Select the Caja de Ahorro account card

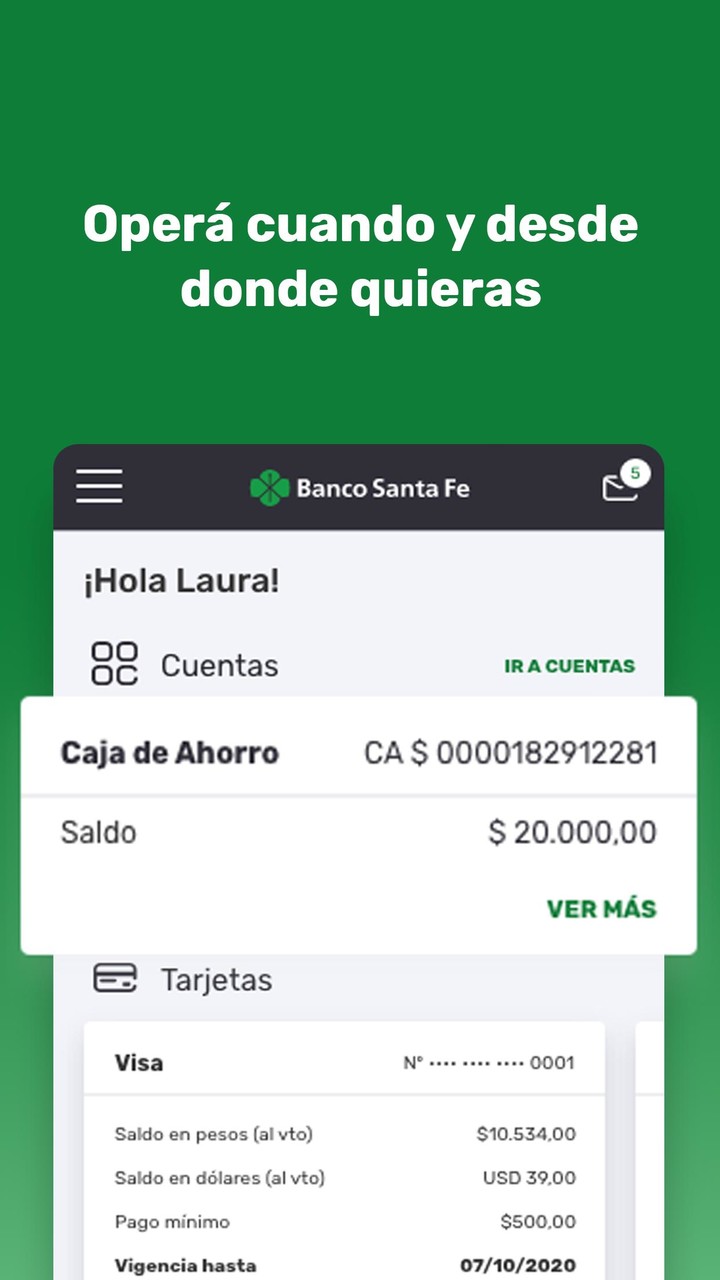tap(170, 753)
